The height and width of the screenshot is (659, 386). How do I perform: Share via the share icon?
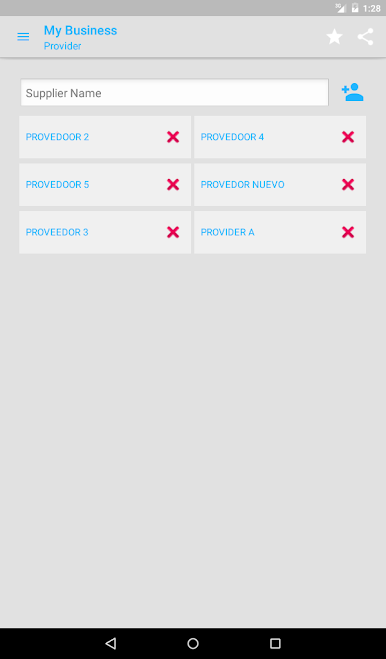[x=365, y=37]
